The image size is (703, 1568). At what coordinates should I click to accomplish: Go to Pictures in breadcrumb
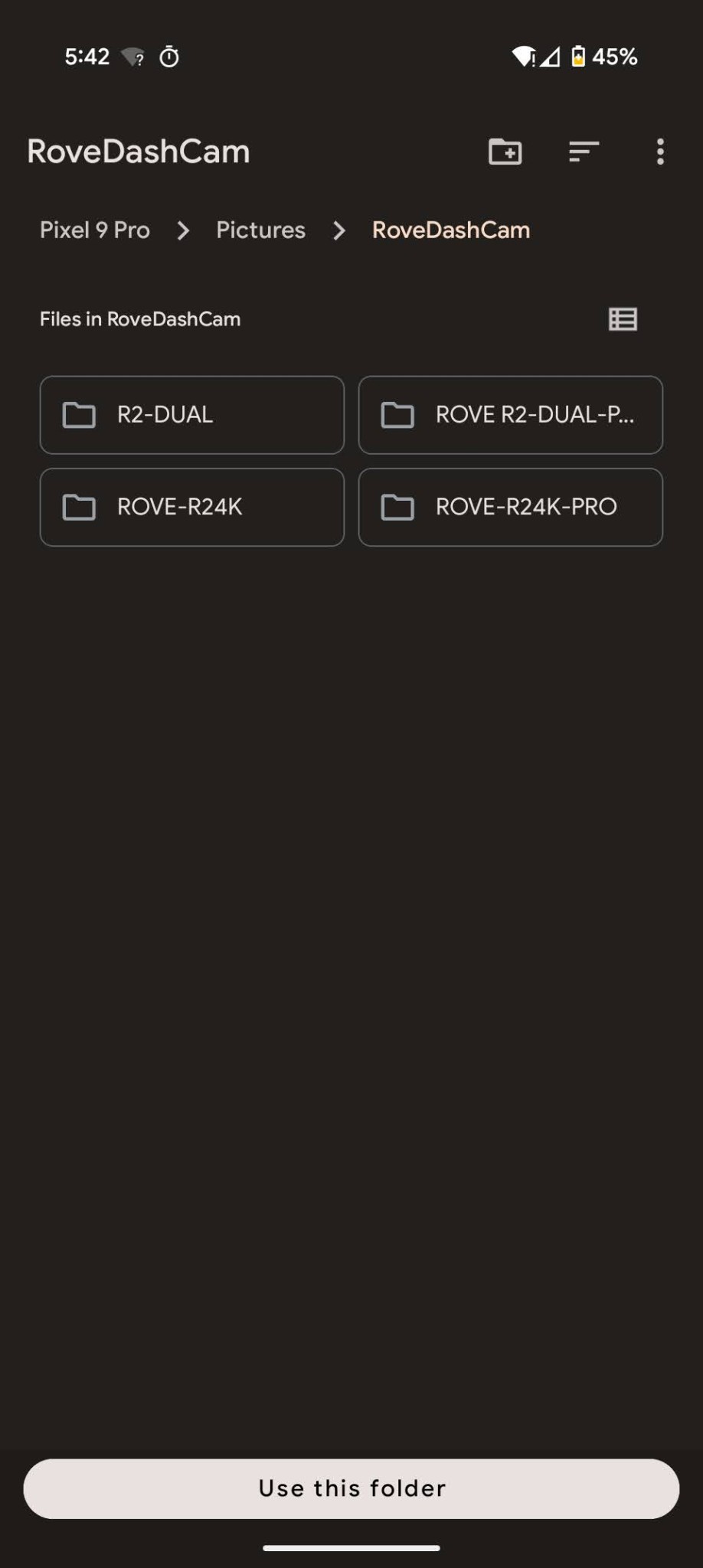pyautogui.click(x=260, y=230)
